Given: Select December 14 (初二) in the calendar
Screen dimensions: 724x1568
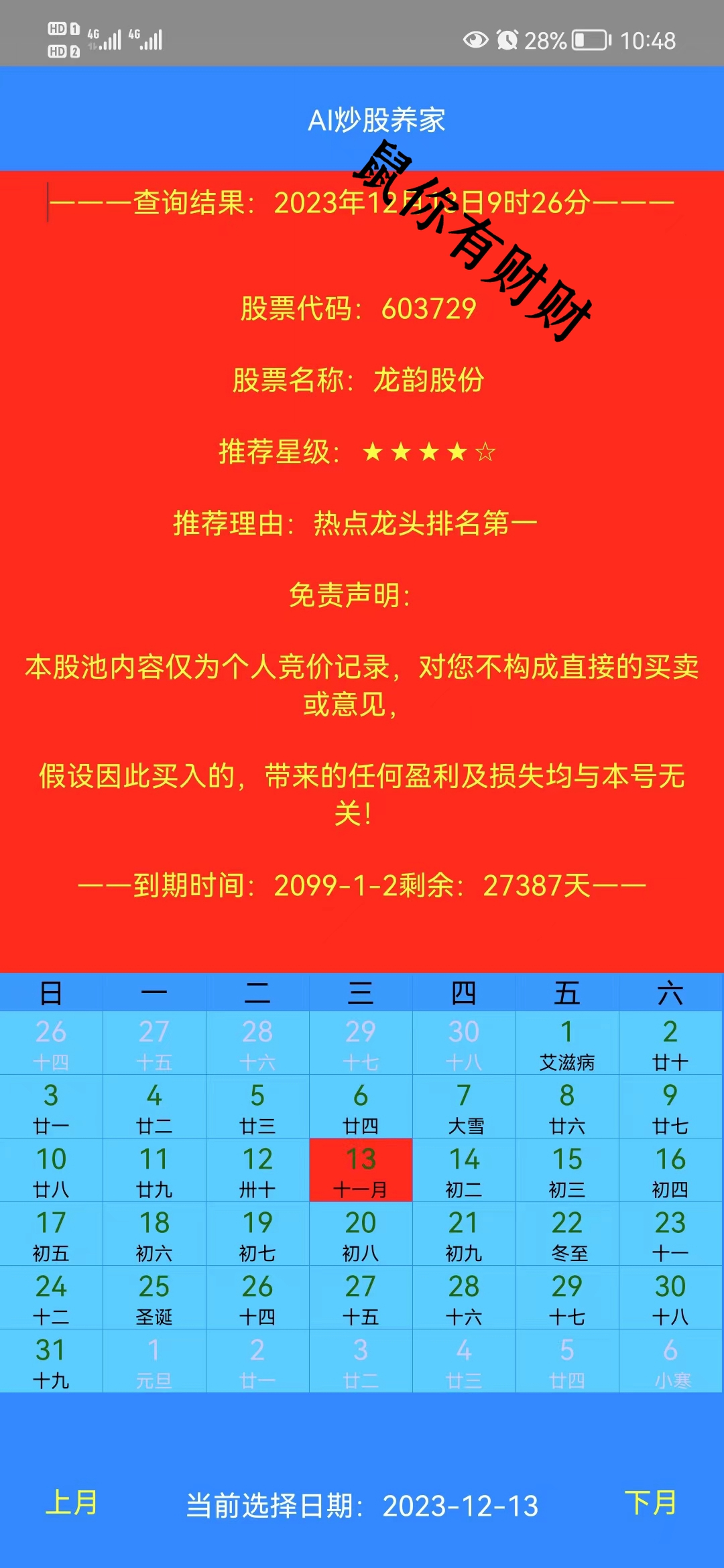Looking at the screenshot, I should [464, 1170].
